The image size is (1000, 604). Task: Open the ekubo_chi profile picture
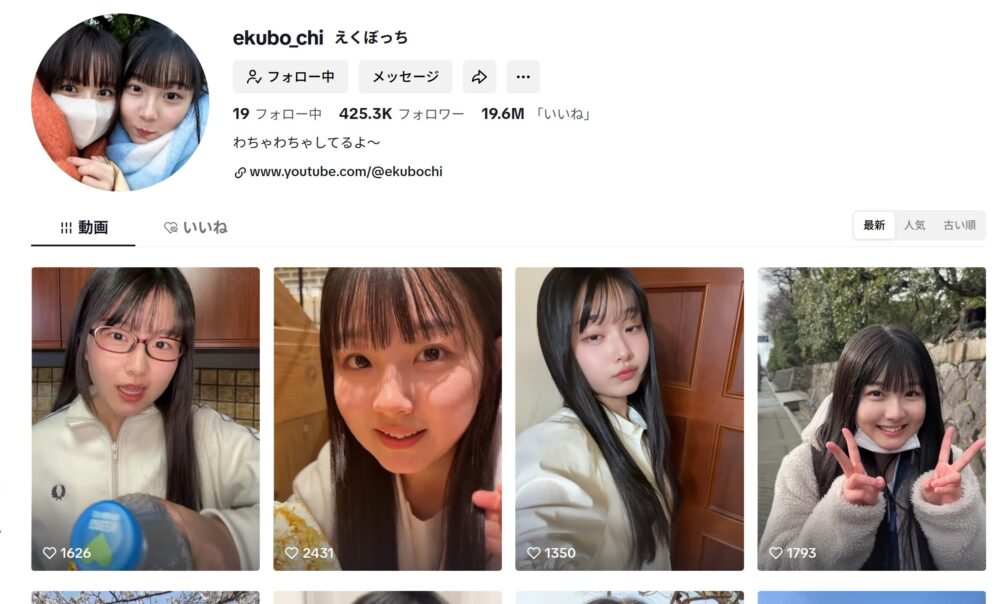coord(120,103)
